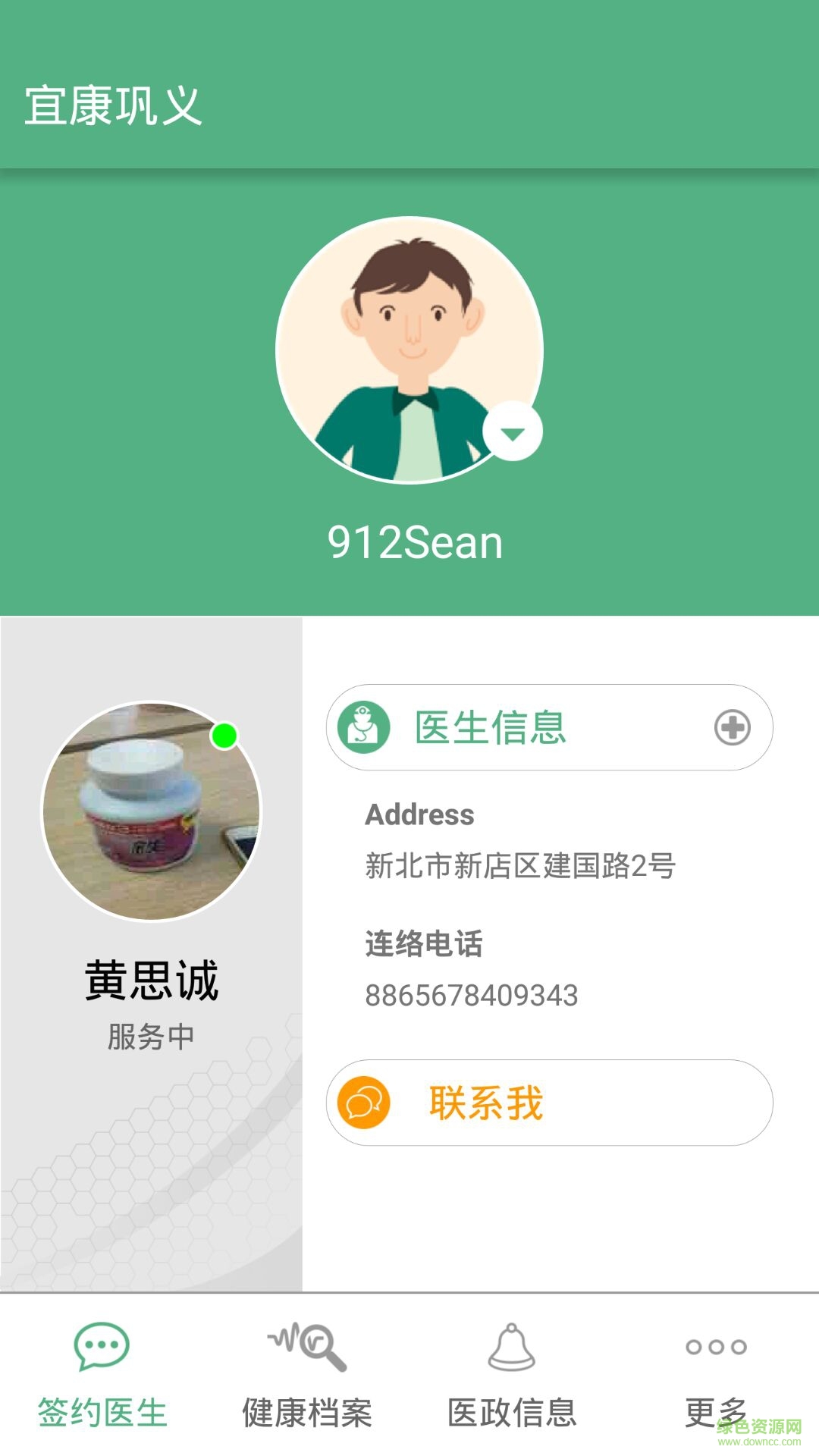View doctor 黄思诚's photo

[151, 811]
